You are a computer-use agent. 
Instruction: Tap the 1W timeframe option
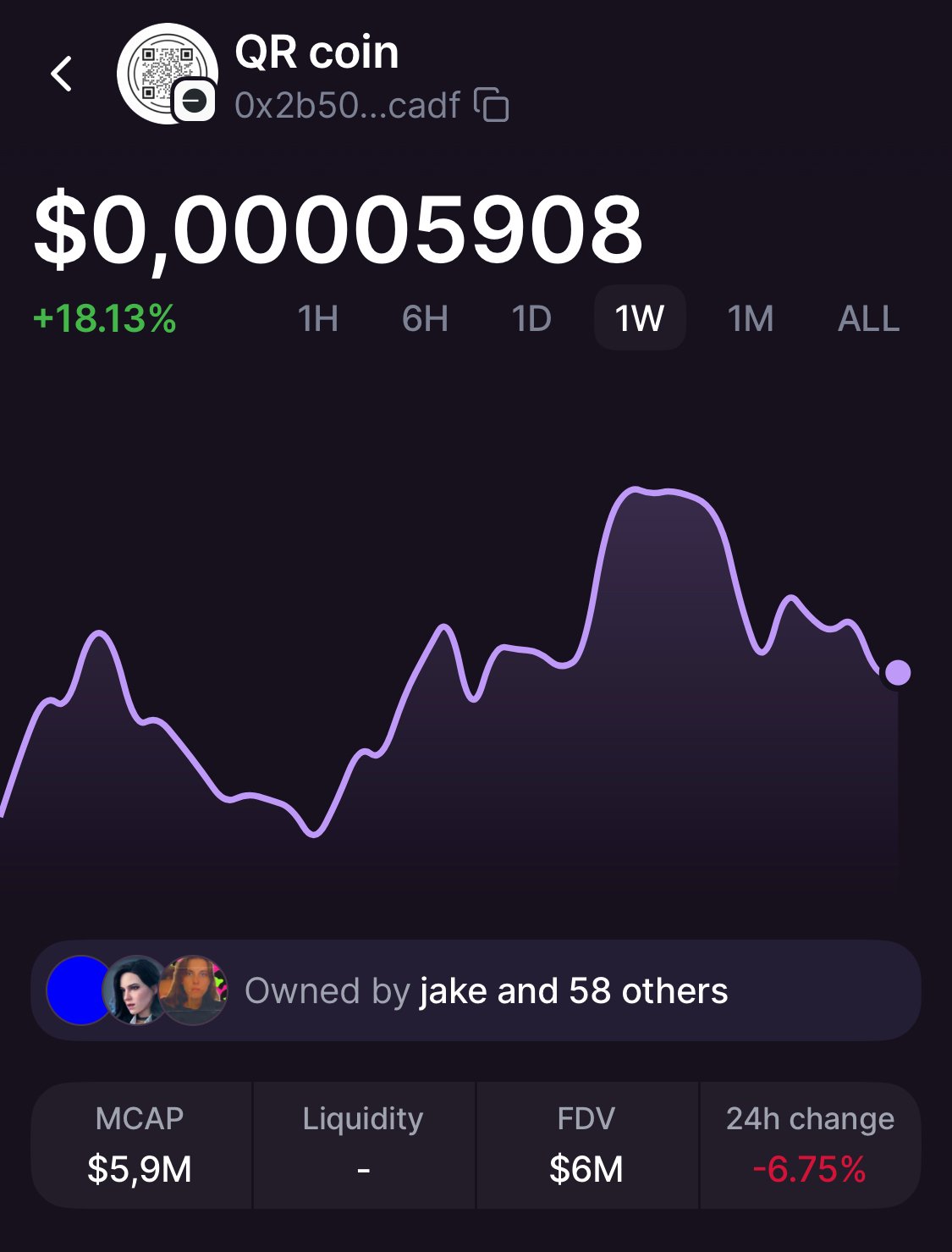click(640, 319)
